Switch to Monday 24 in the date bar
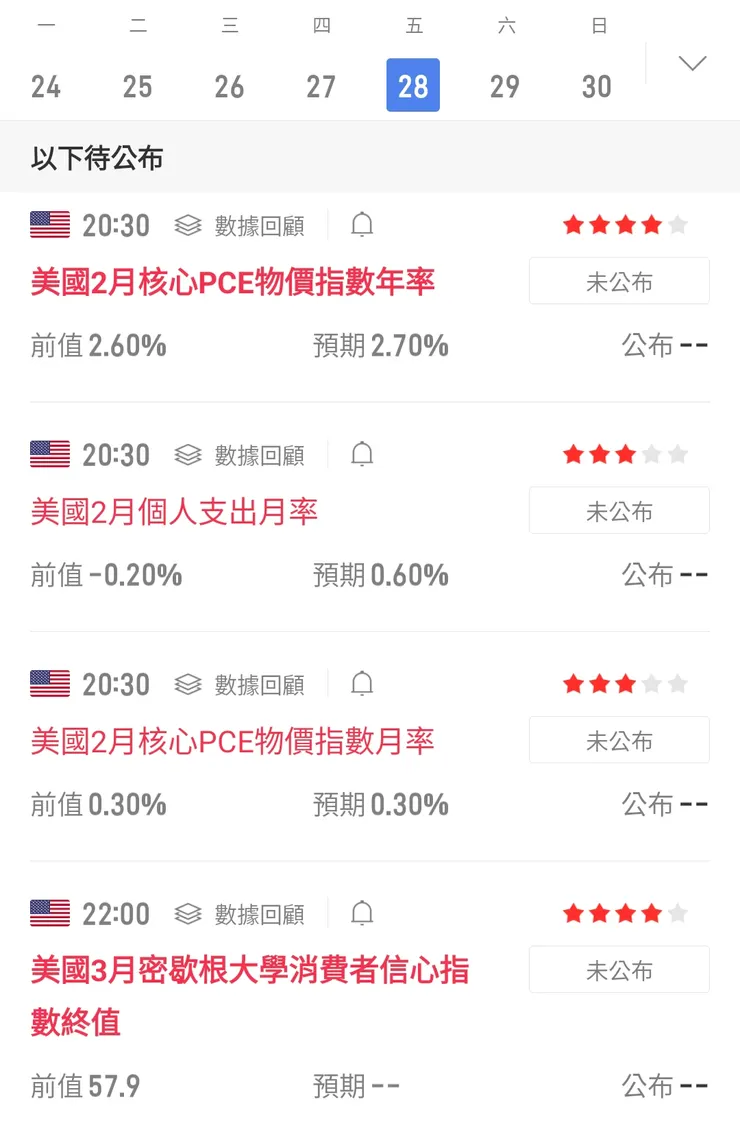The image size is (740, 1121). pos(46,87)
